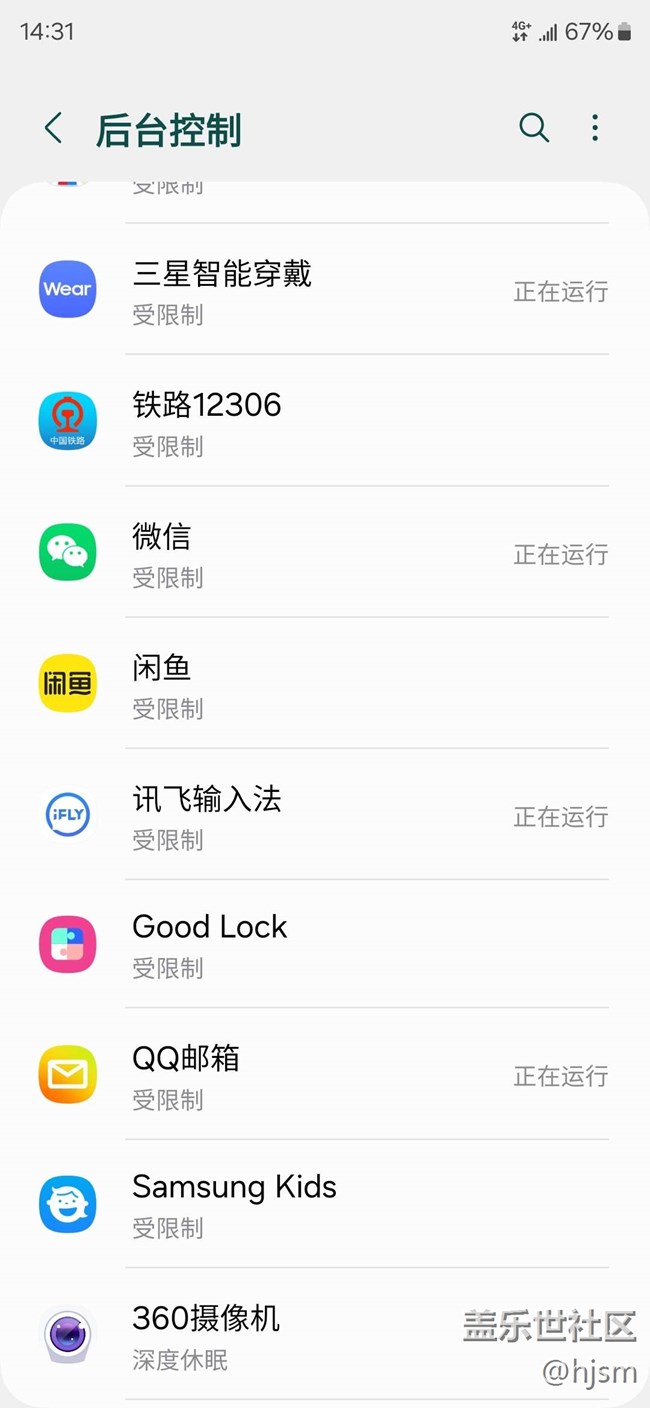The height and width of the screenshot is (1408, 650).
Task: Go back from 后台控制 screen
Action: coord(54,129)
